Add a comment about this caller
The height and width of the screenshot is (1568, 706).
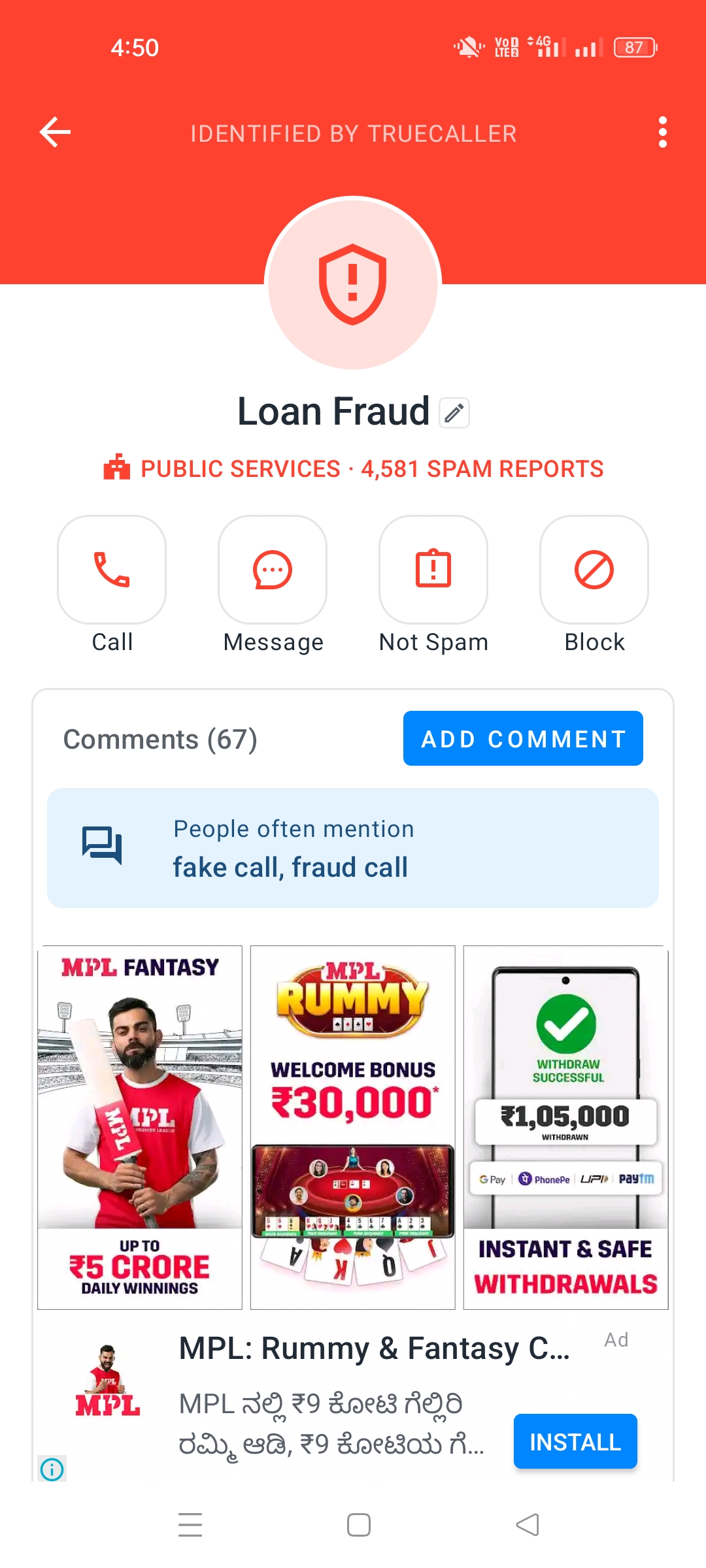pyautogui.click(x=523, y=738)
